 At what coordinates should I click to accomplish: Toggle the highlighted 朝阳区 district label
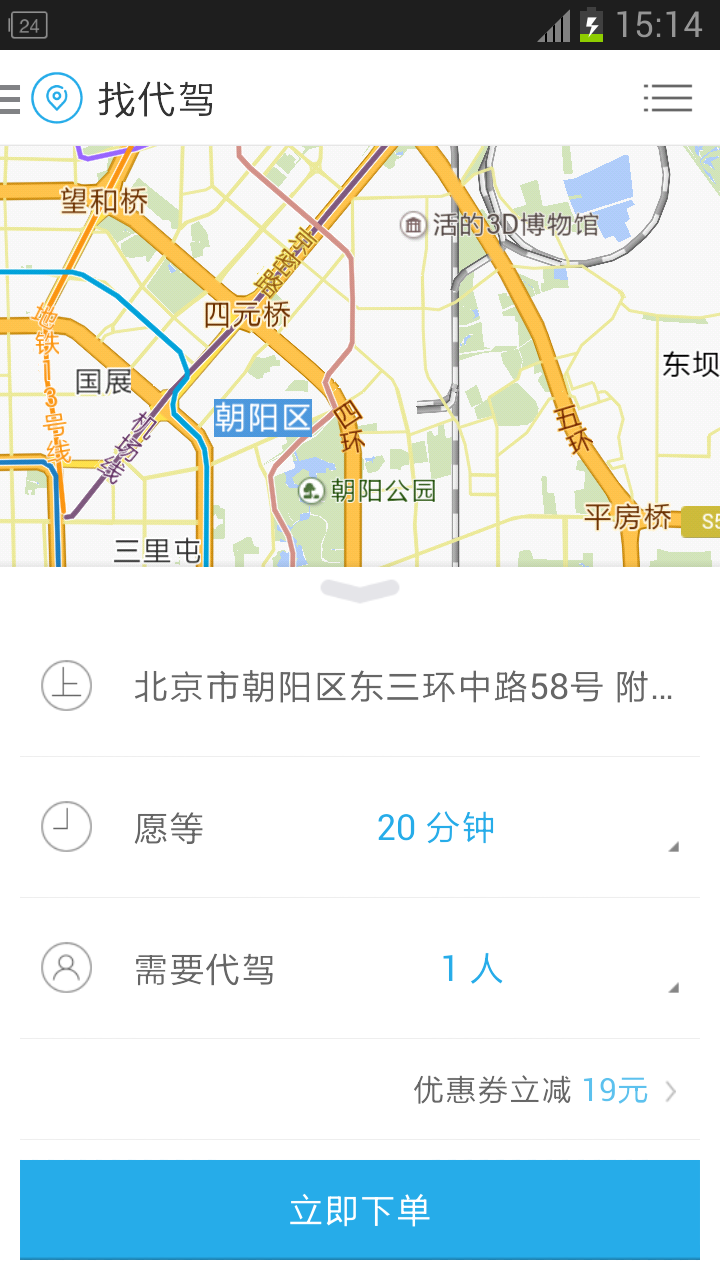[263, 418]
